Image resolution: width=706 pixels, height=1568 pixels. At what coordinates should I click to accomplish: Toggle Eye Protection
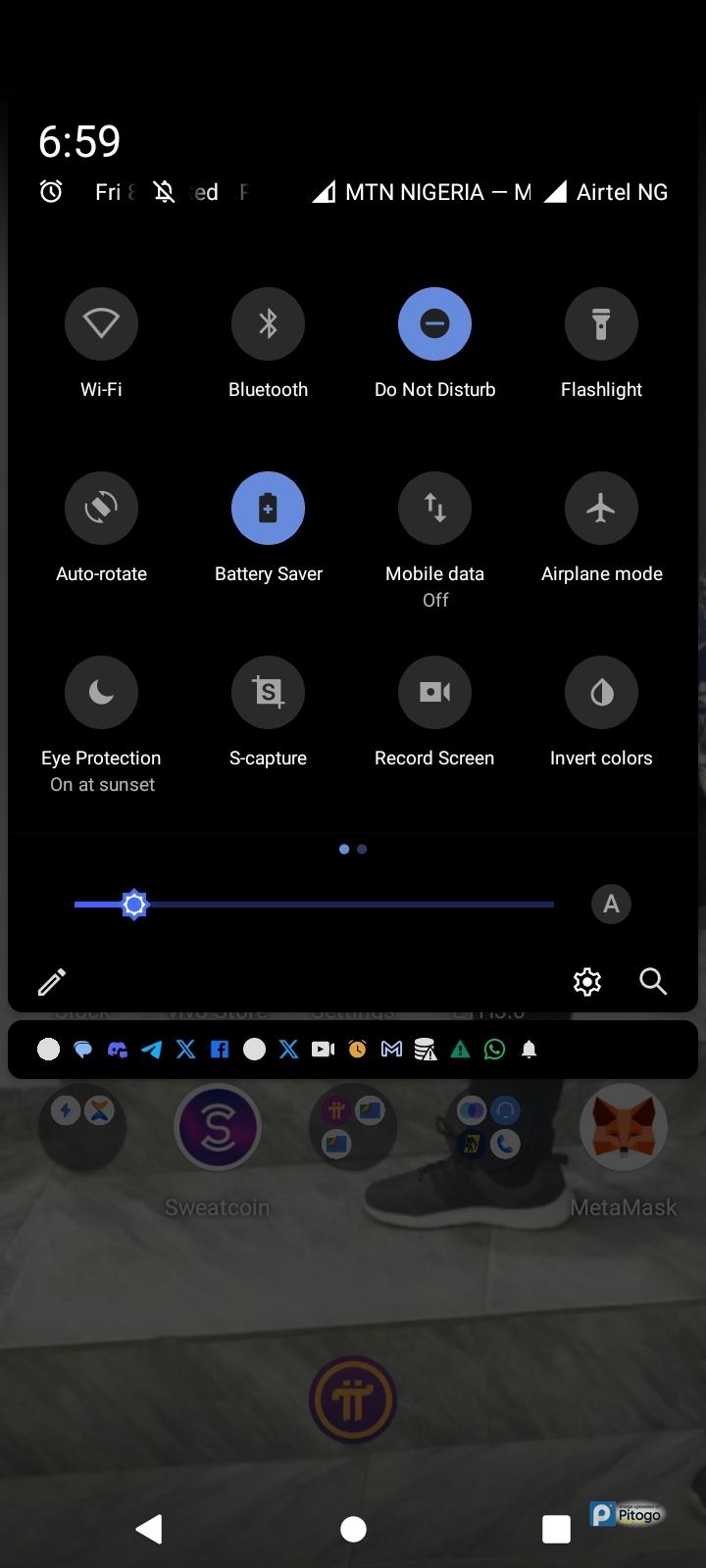(x=101, y=693)
